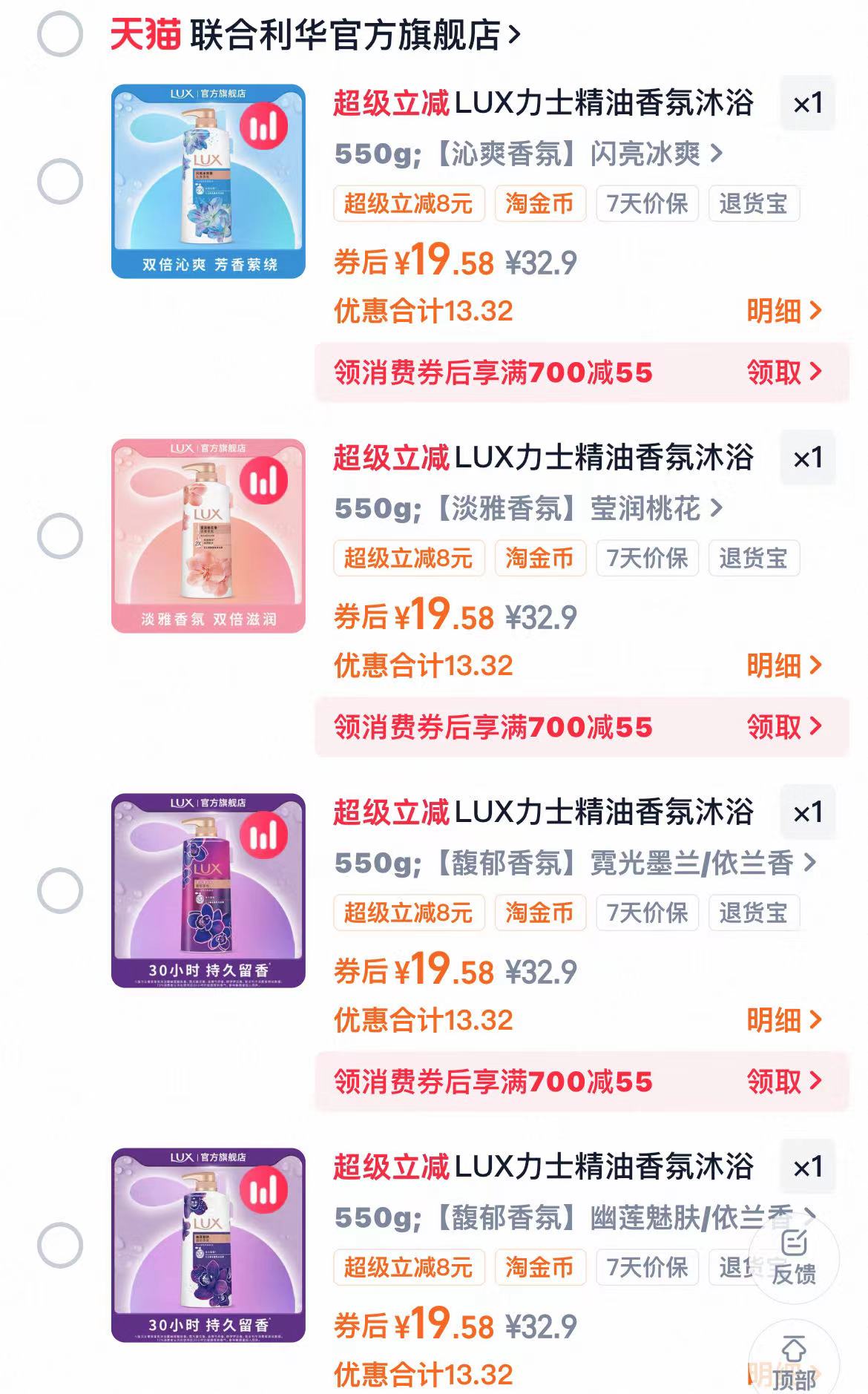Screen dimensions: 868x1394
Task: View discount 明细 for 莹润桃花
Action: coord(783,665)
